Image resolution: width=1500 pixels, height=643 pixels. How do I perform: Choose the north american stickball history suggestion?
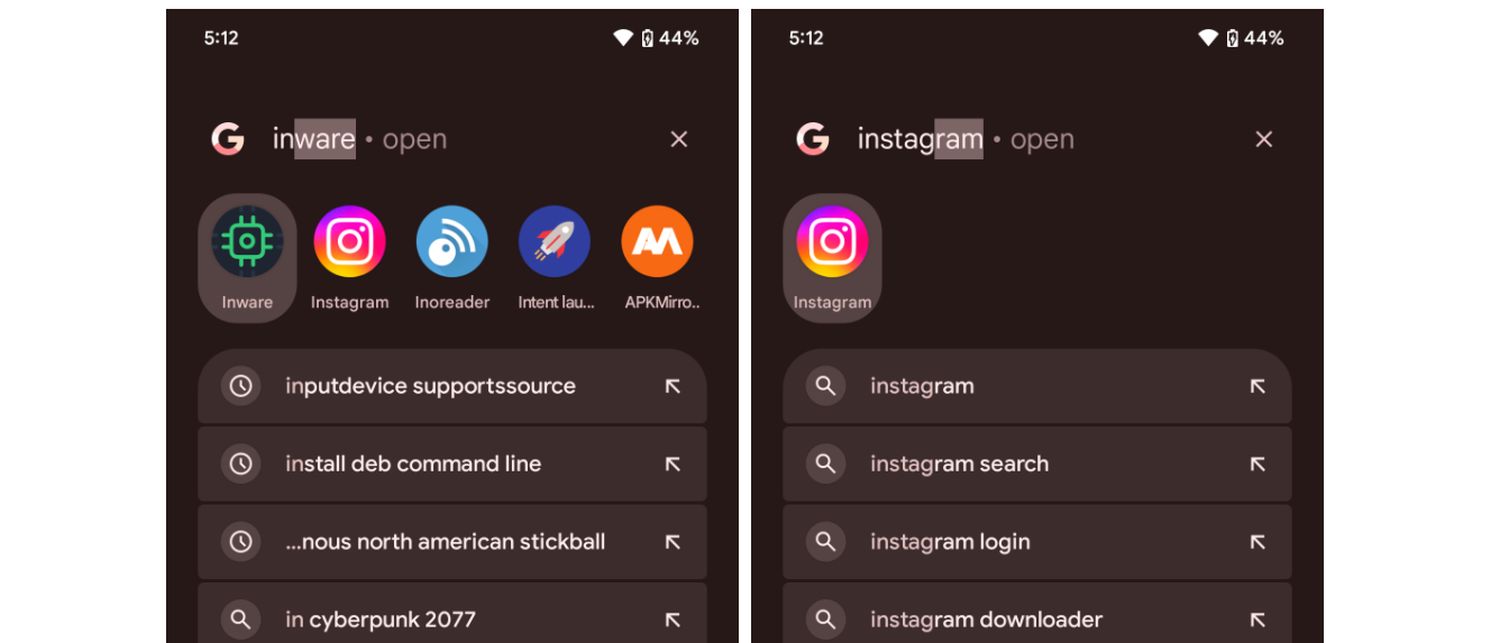[445, 542]
